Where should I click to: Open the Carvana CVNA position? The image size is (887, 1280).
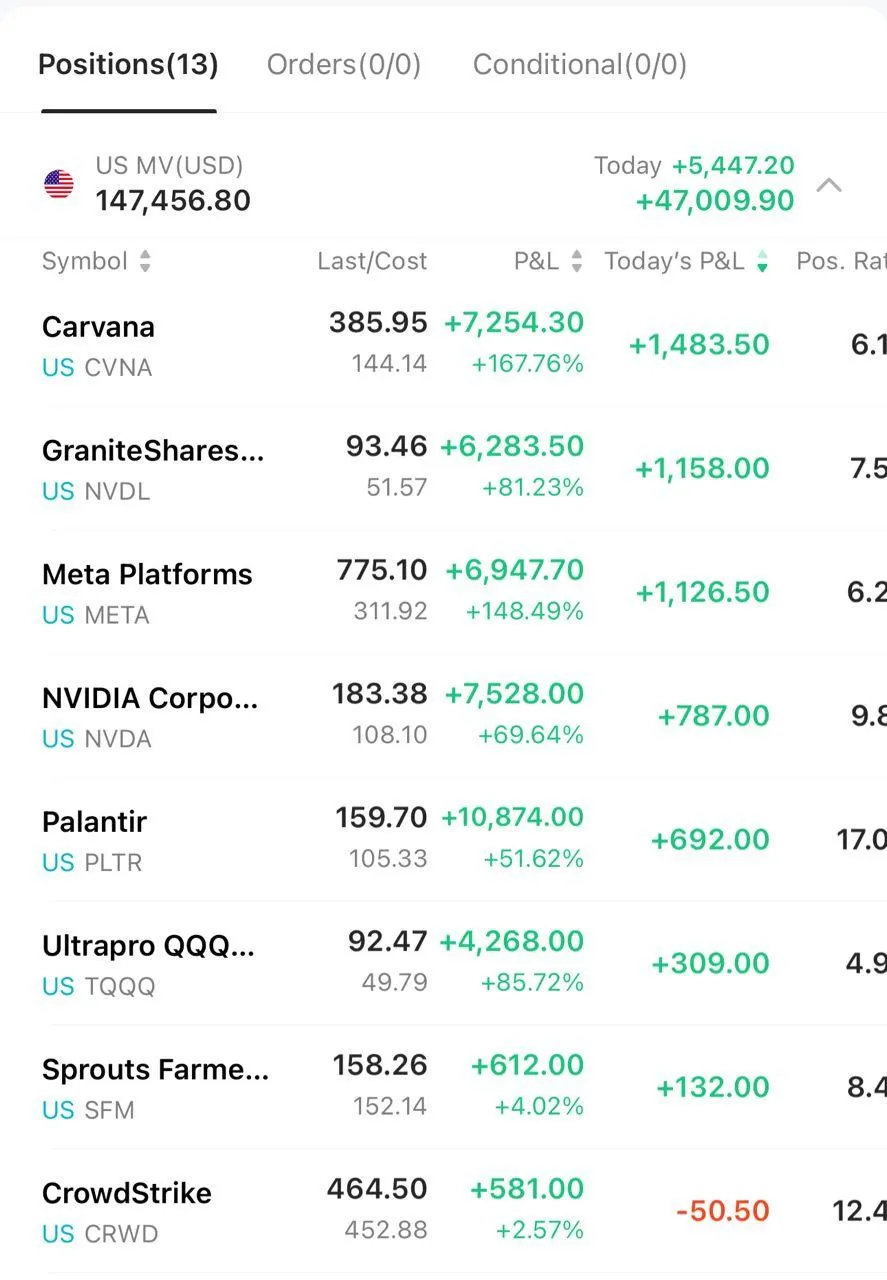(x=98, y=345)
